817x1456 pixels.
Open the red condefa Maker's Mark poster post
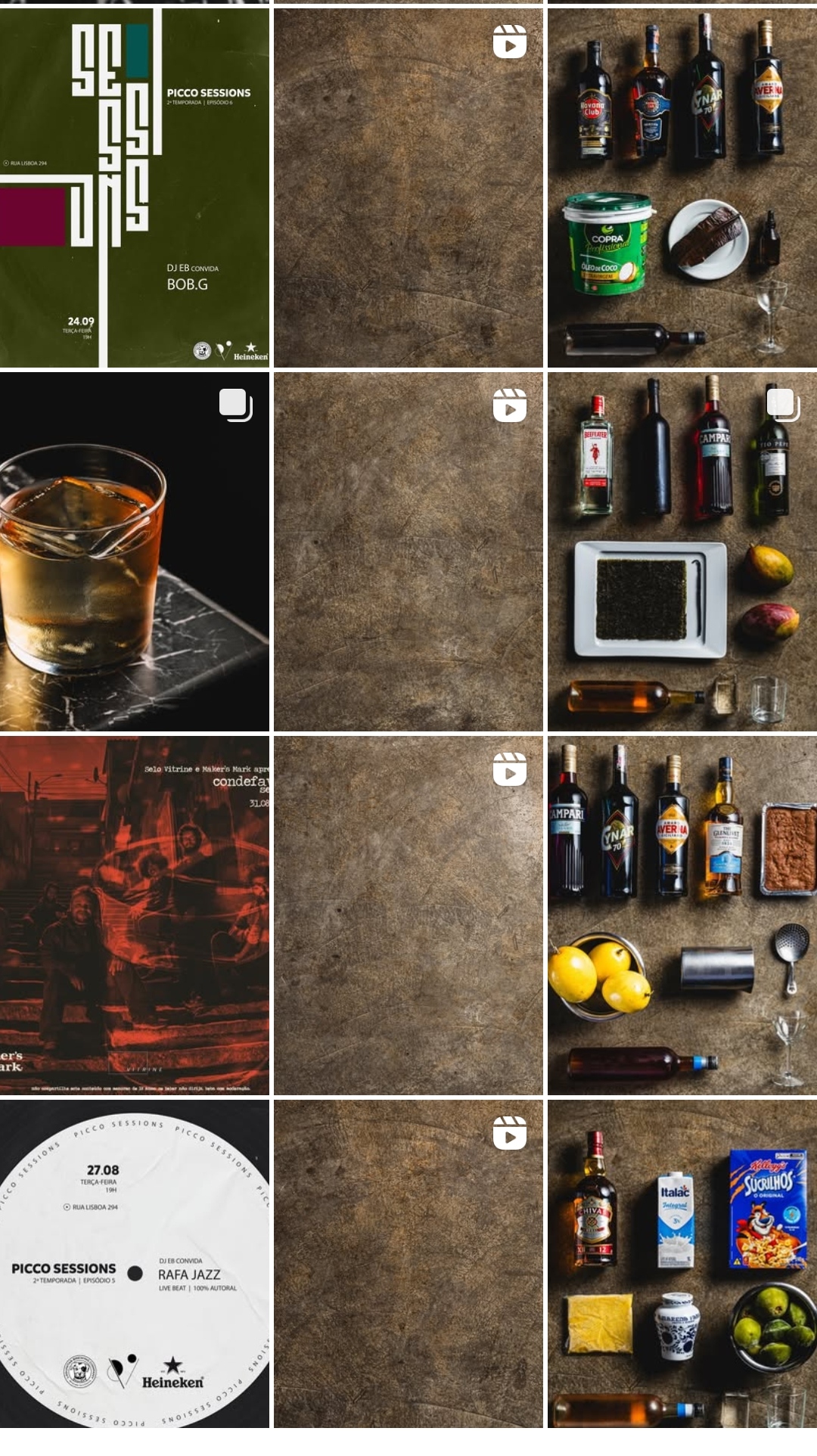135,915
